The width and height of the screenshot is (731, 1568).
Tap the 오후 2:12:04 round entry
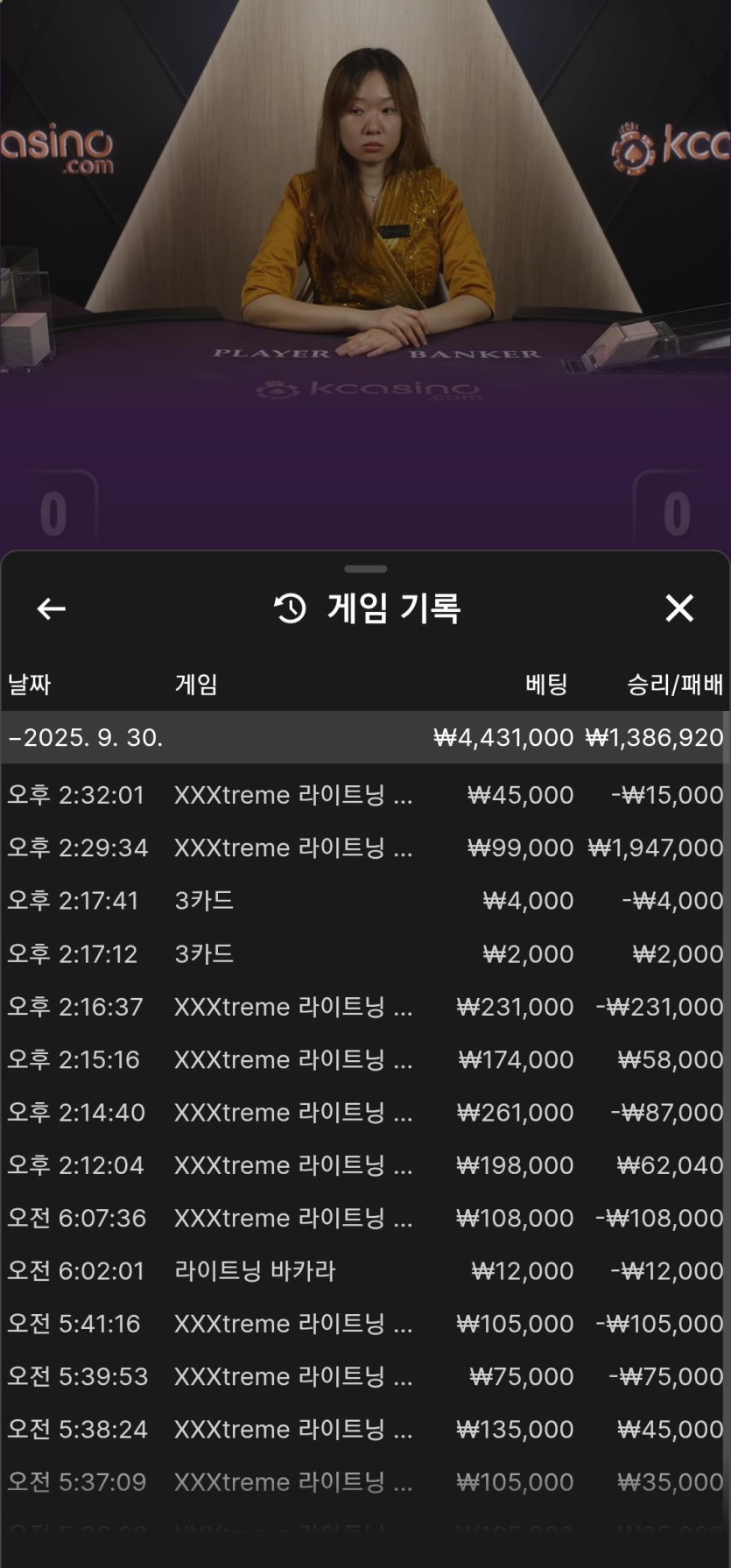365,1165
